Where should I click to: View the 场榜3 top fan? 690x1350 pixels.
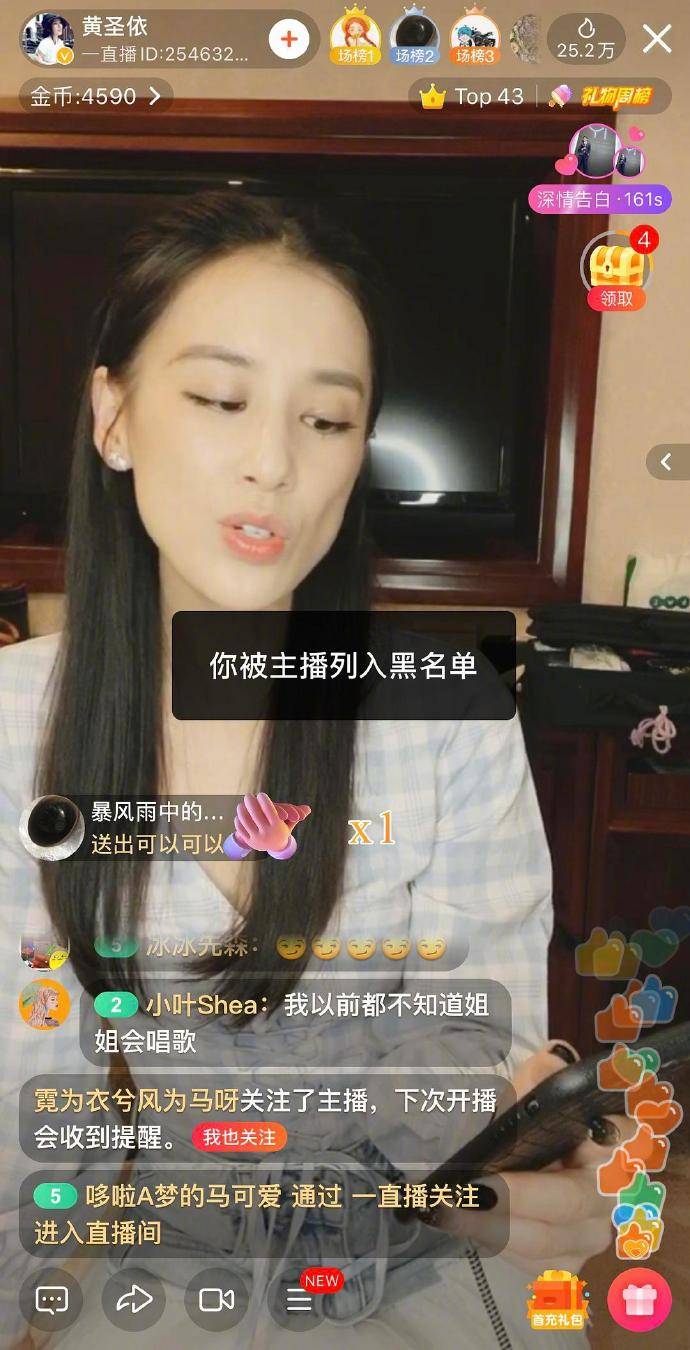click(x=475, y=36)
